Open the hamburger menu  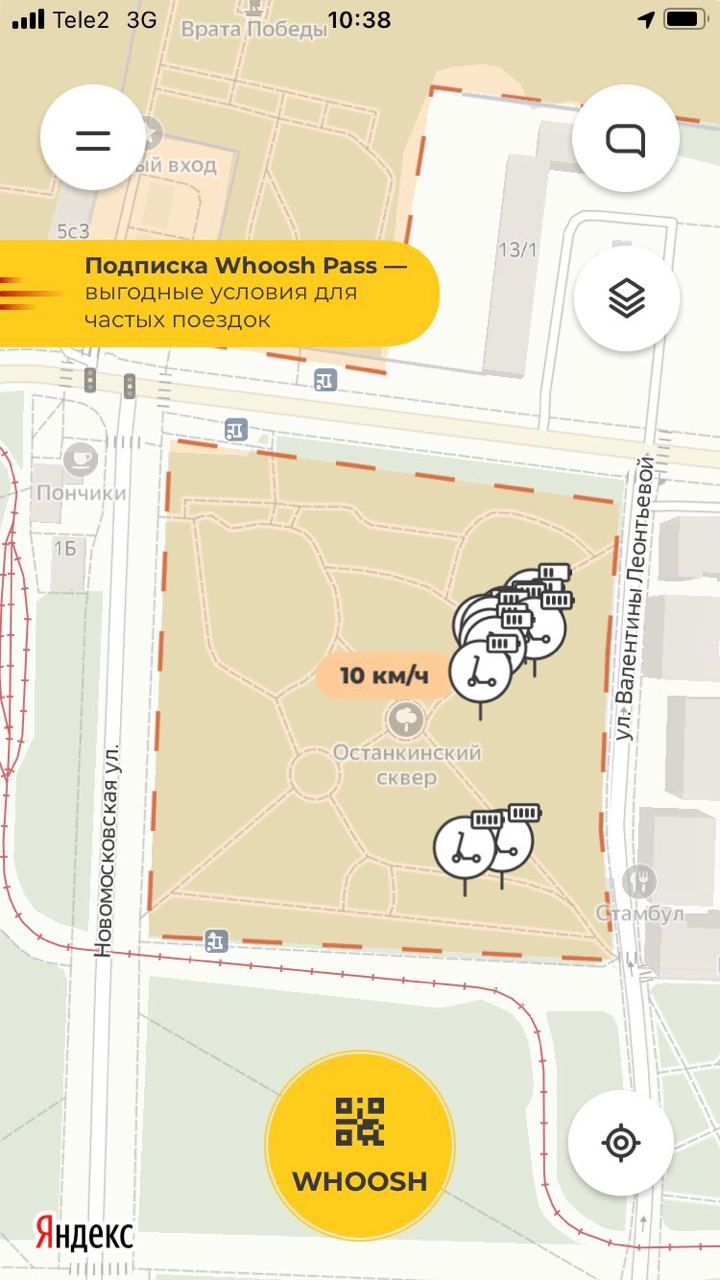[x=92, y=140]
